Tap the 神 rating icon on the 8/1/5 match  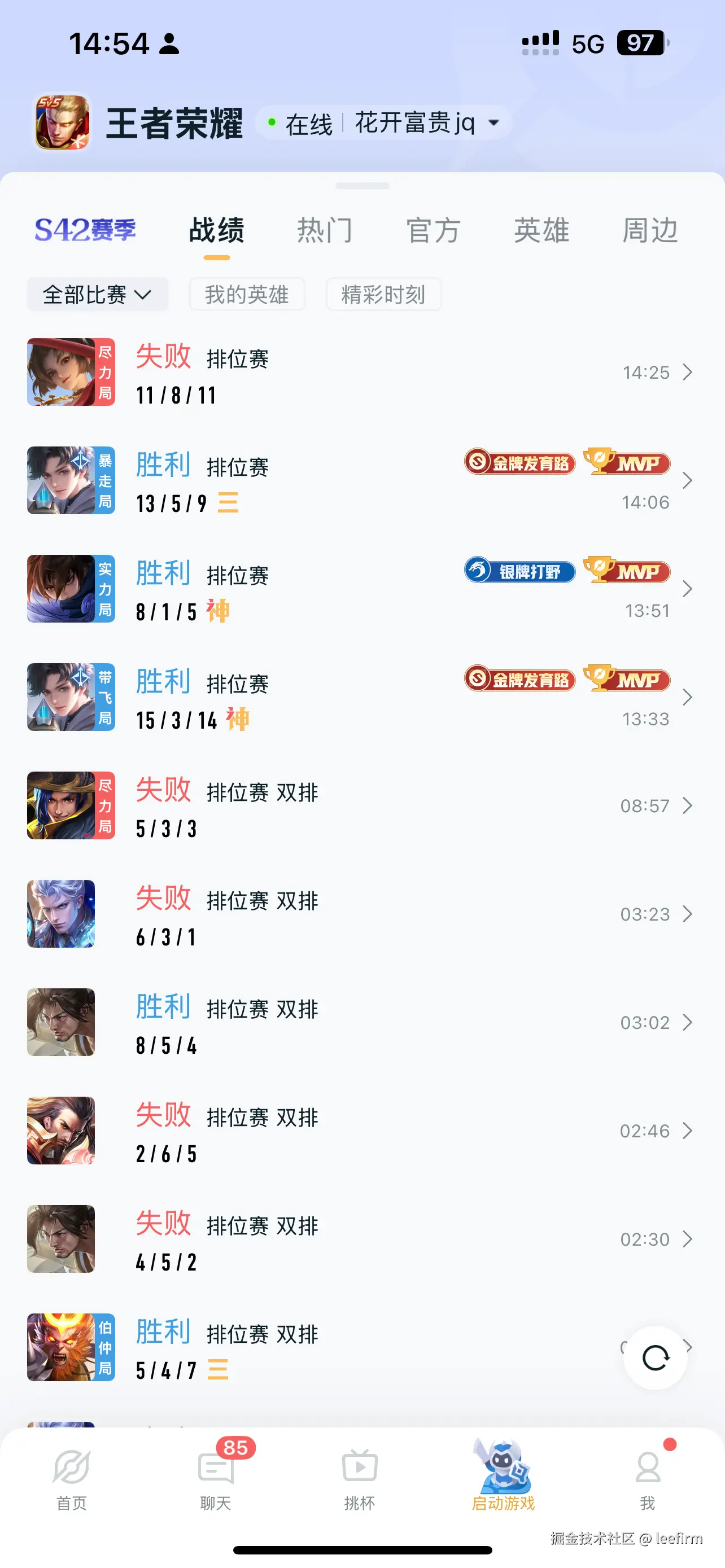(219, 611)
